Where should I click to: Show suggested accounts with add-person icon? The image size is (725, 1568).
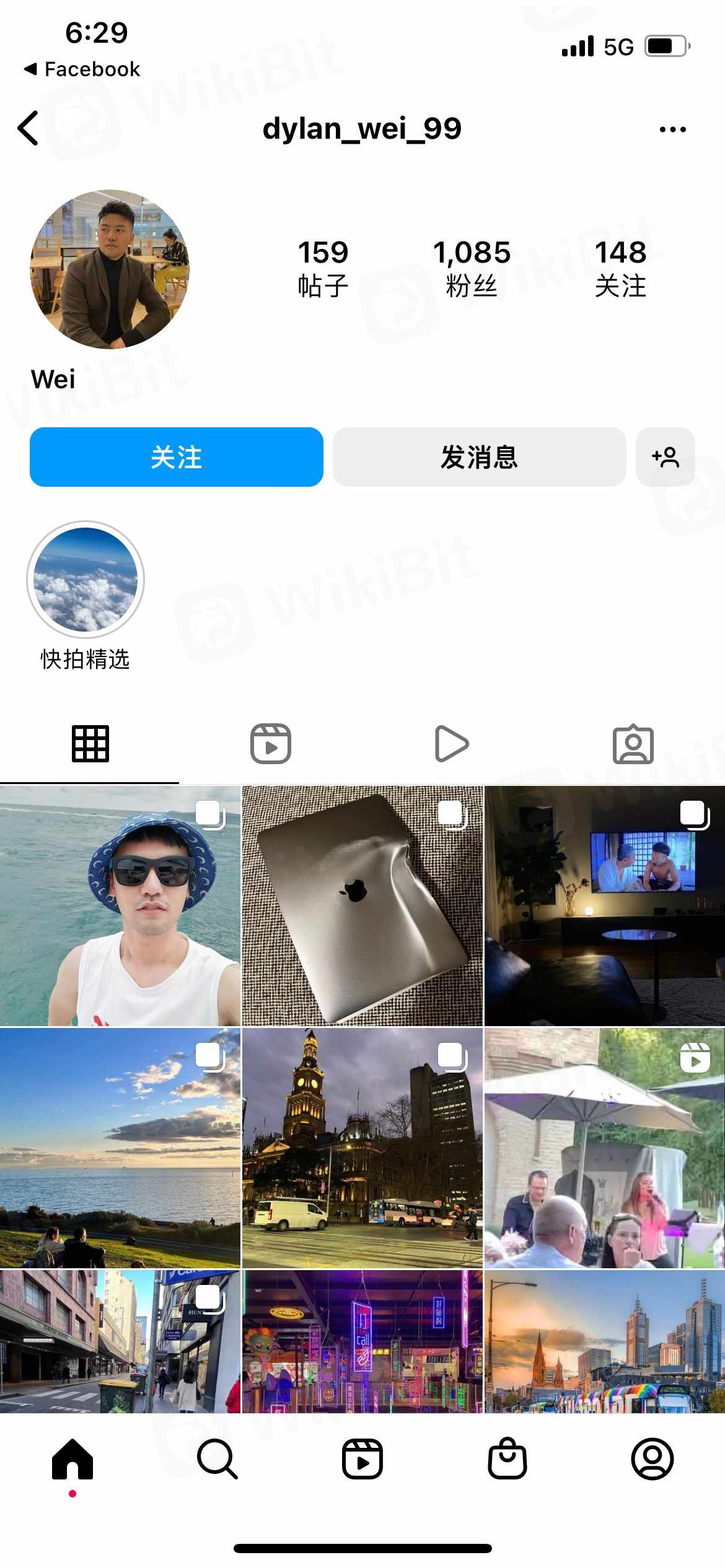[x=665, y=457]
